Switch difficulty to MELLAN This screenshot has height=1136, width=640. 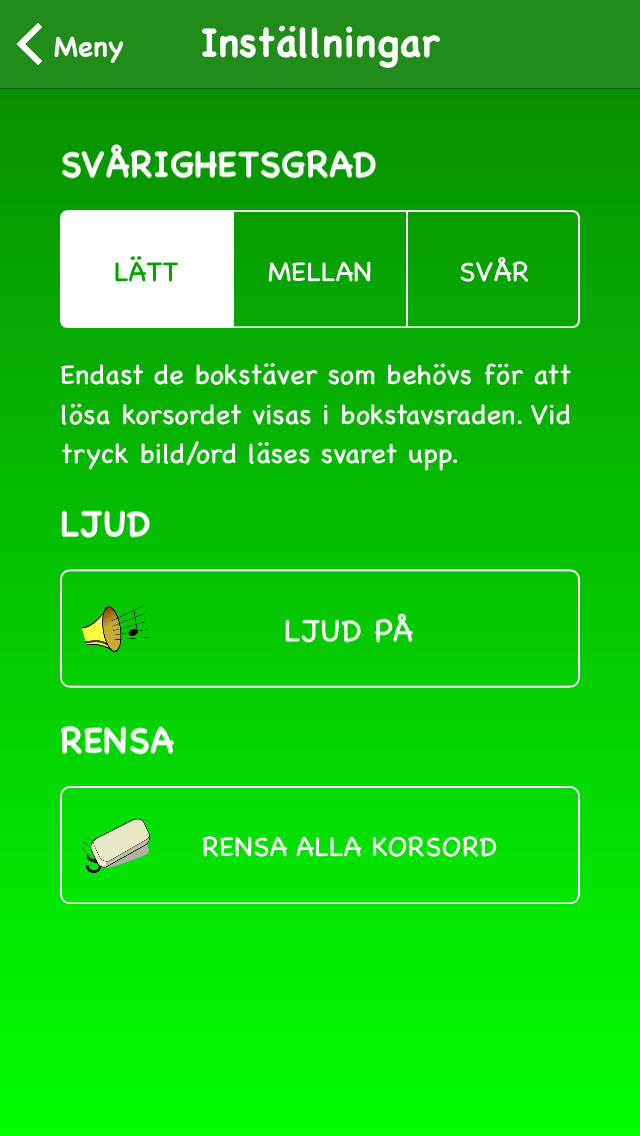point(320,270)
